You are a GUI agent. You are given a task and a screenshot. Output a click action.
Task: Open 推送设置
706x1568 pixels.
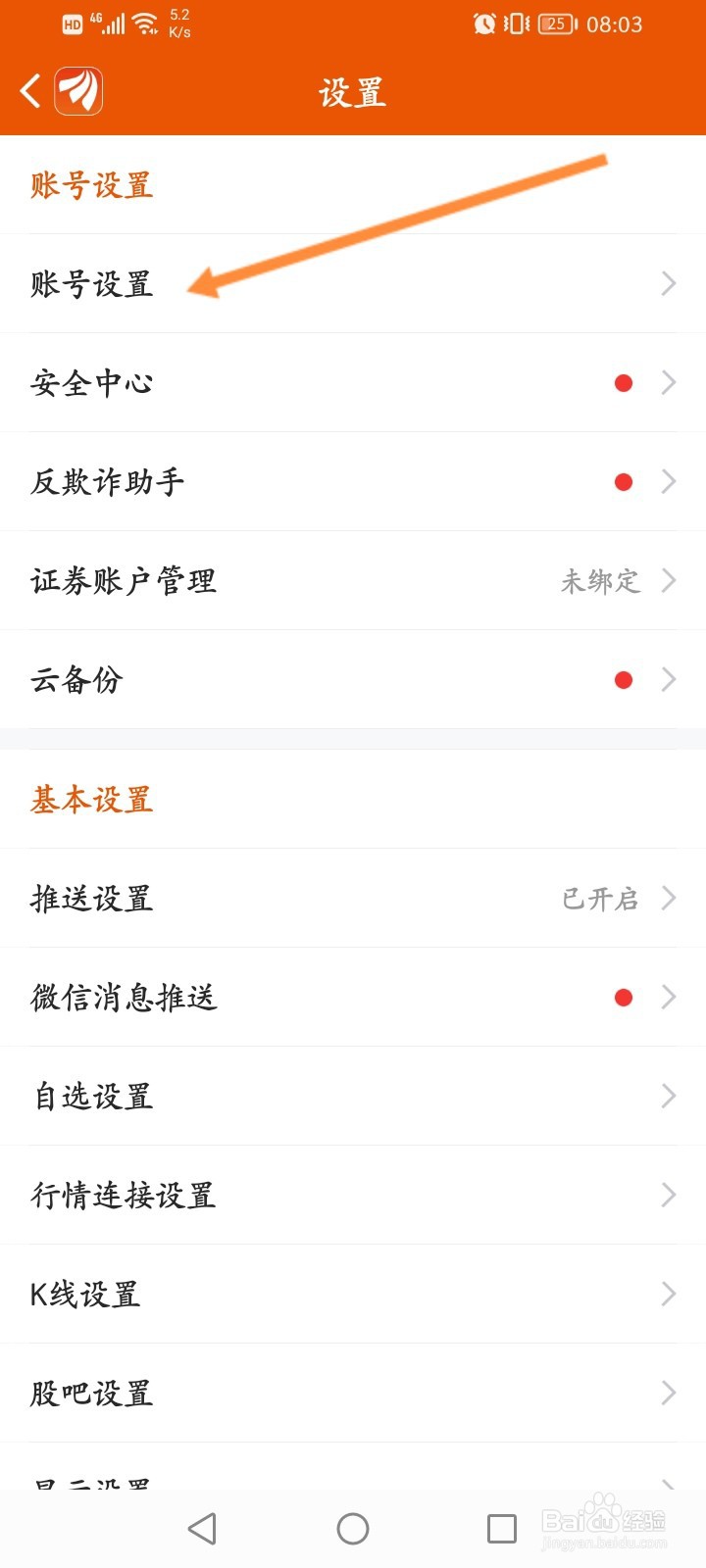[353, 899]
